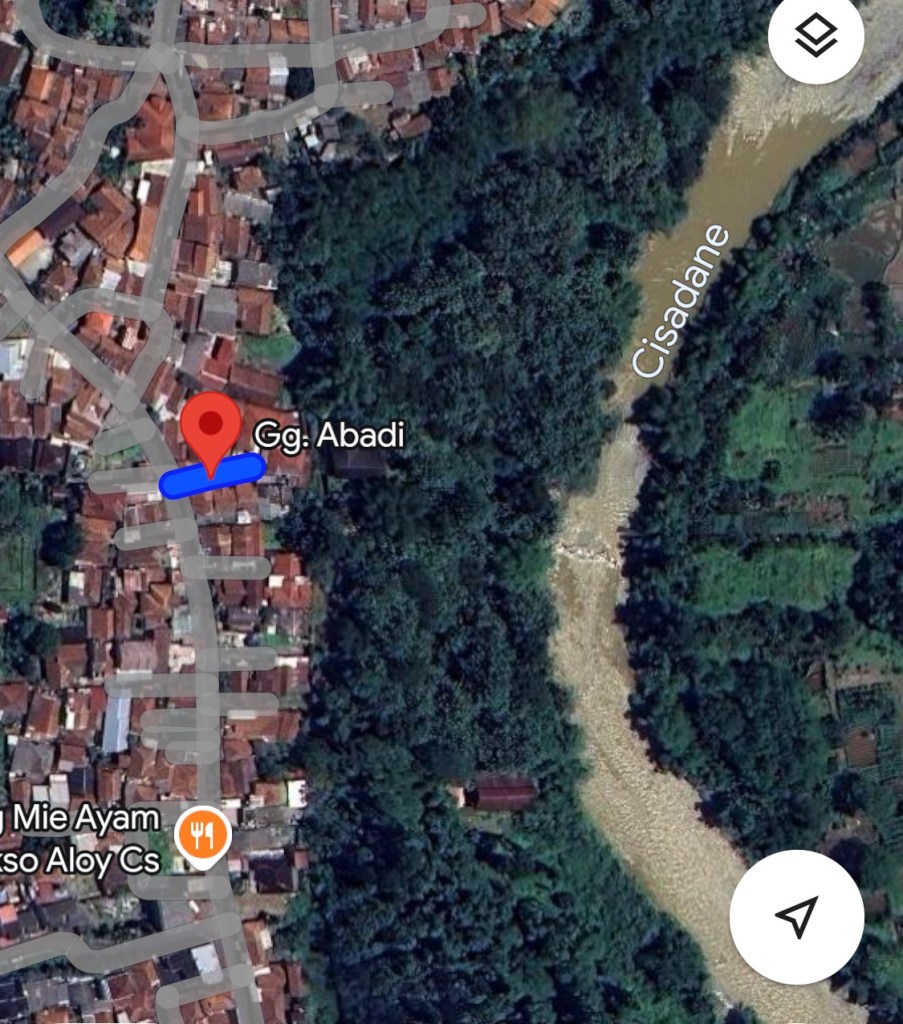The image size is (903, 1024).
Task: Select the red Gg. Abadi location pin
Action: [210, 430]
